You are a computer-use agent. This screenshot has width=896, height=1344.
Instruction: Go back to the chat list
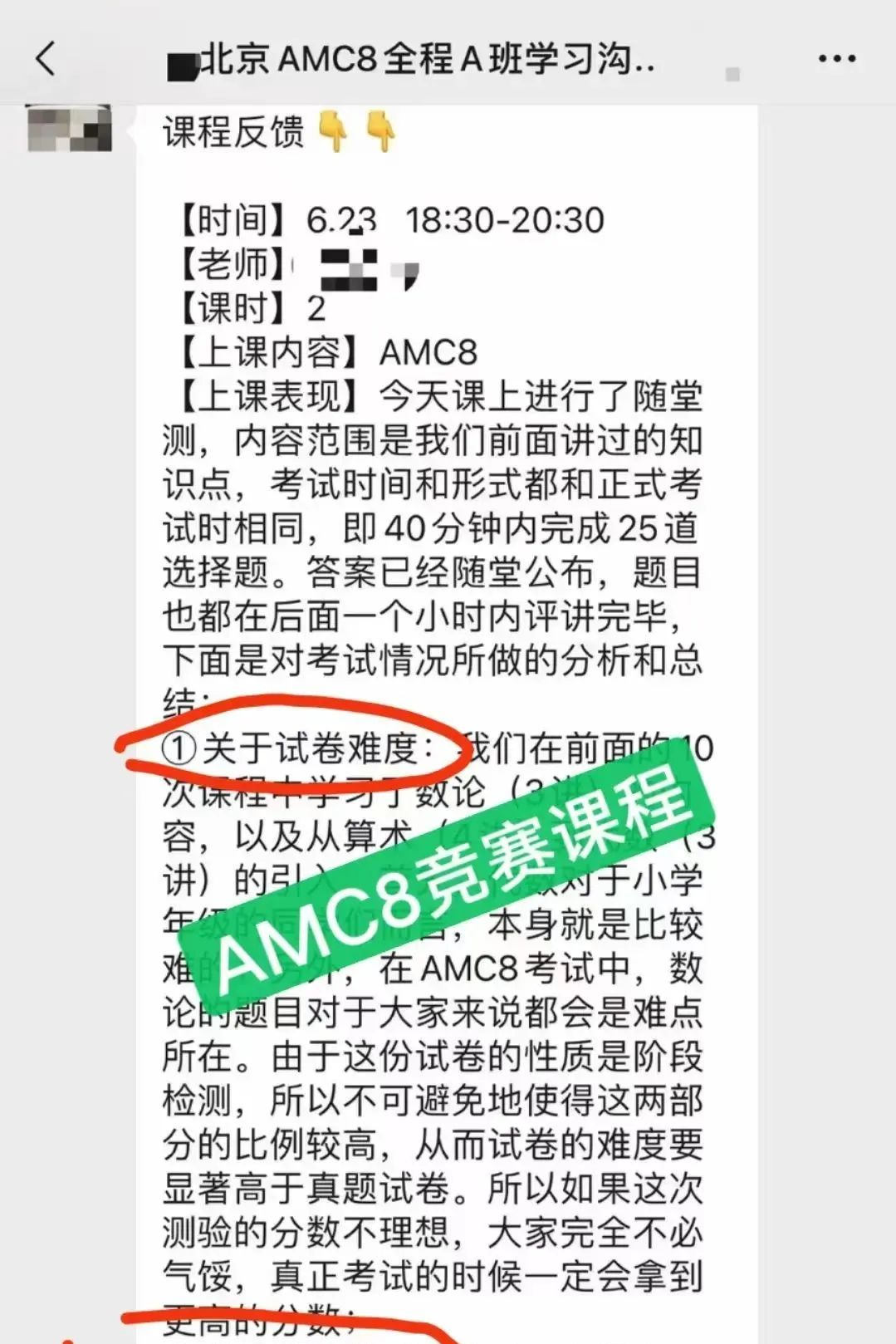[47, 59]
